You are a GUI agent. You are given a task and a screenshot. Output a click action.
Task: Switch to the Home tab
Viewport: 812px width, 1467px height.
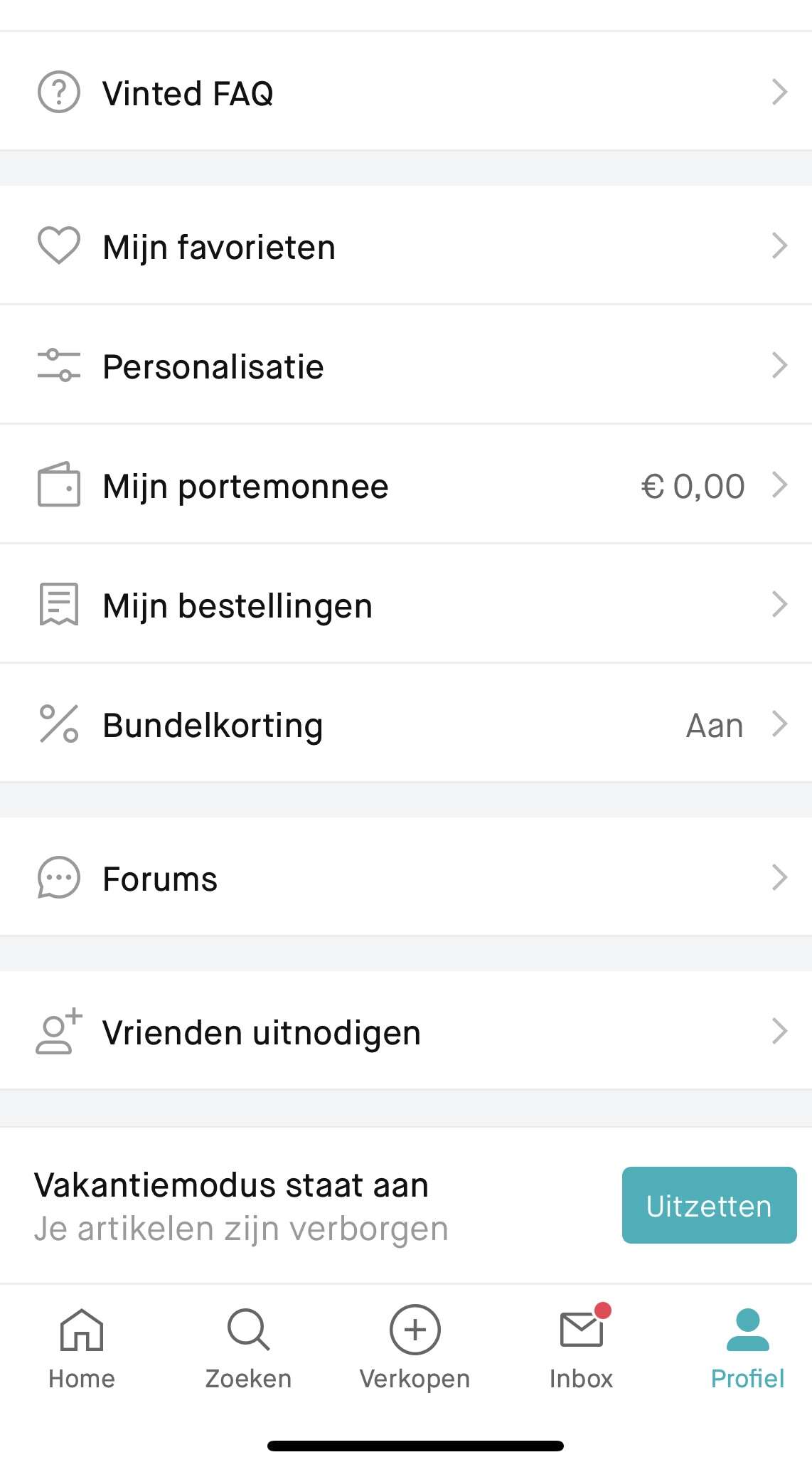(82, 1348)
